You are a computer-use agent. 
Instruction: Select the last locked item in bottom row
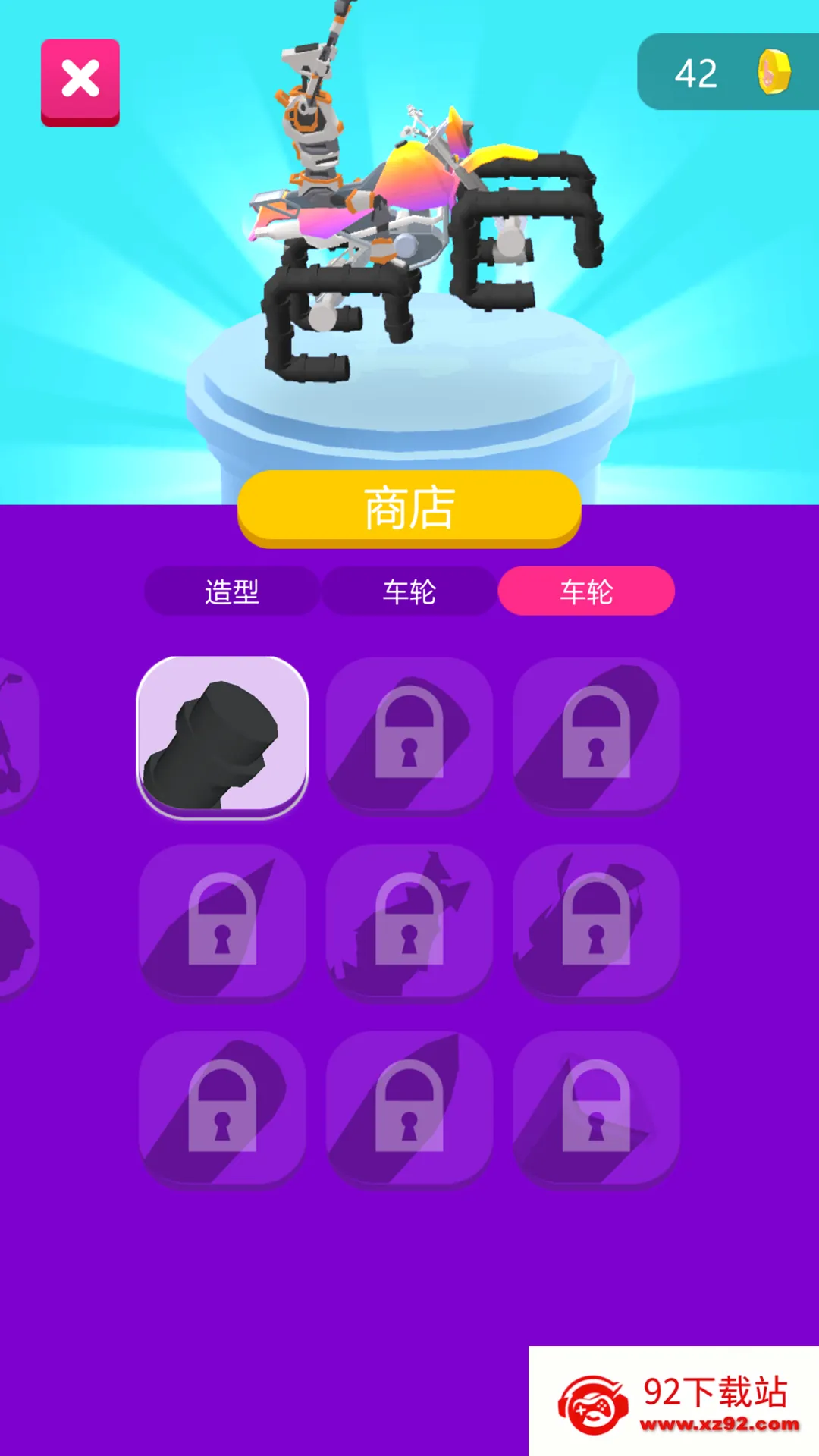tap(596, 1111)
